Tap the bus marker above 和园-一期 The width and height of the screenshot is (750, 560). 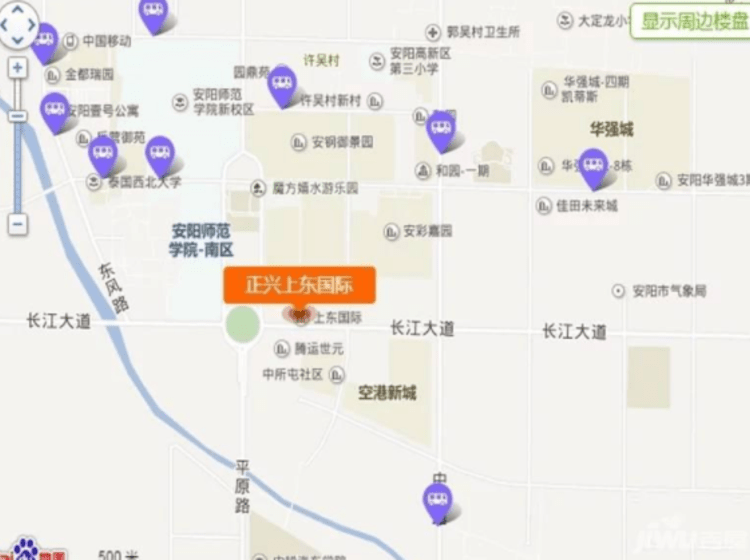coord(441,127)
